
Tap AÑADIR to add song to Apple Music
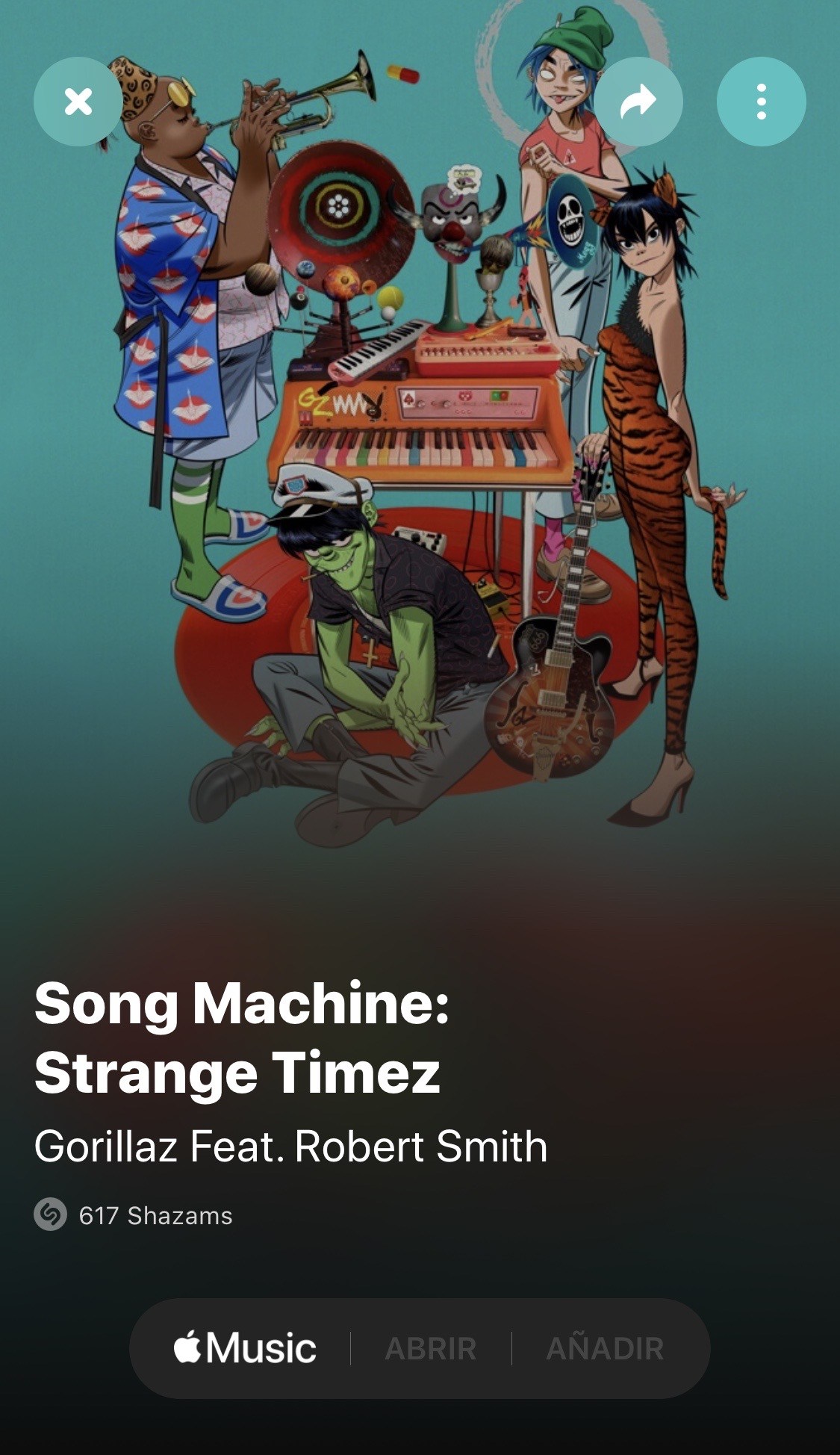605,1348
